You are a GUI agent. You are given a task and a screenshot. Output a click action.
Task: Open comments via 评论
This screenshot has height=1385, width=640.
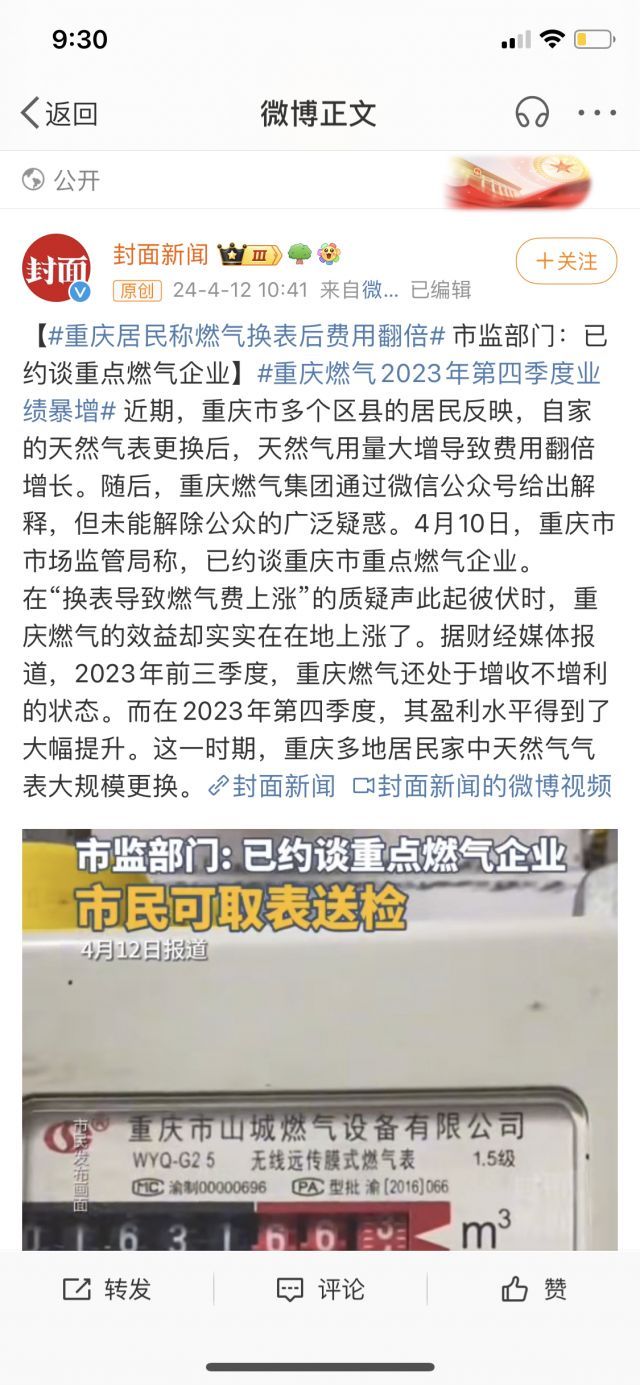coord(320,1289)
